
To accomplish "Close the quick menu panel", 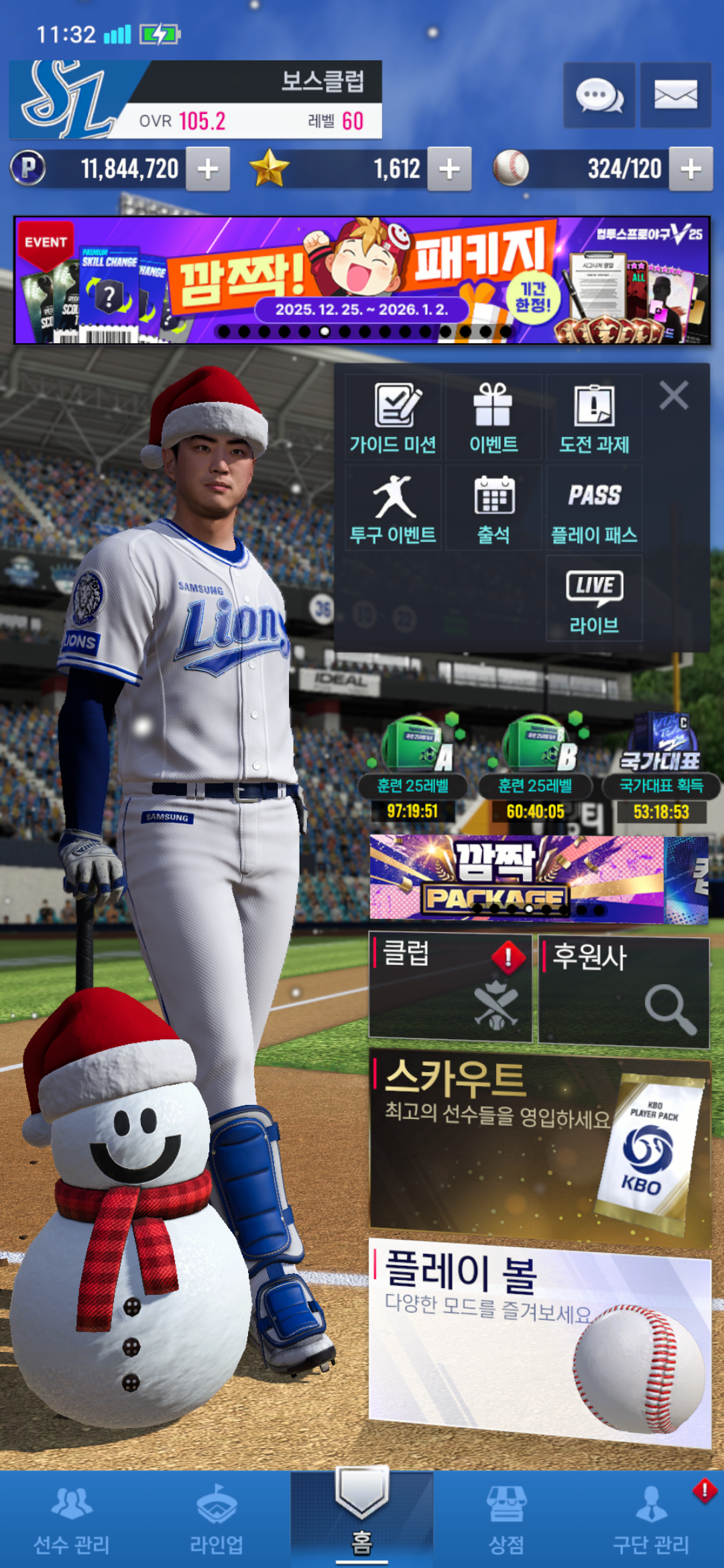I will (x=674, y=395).
